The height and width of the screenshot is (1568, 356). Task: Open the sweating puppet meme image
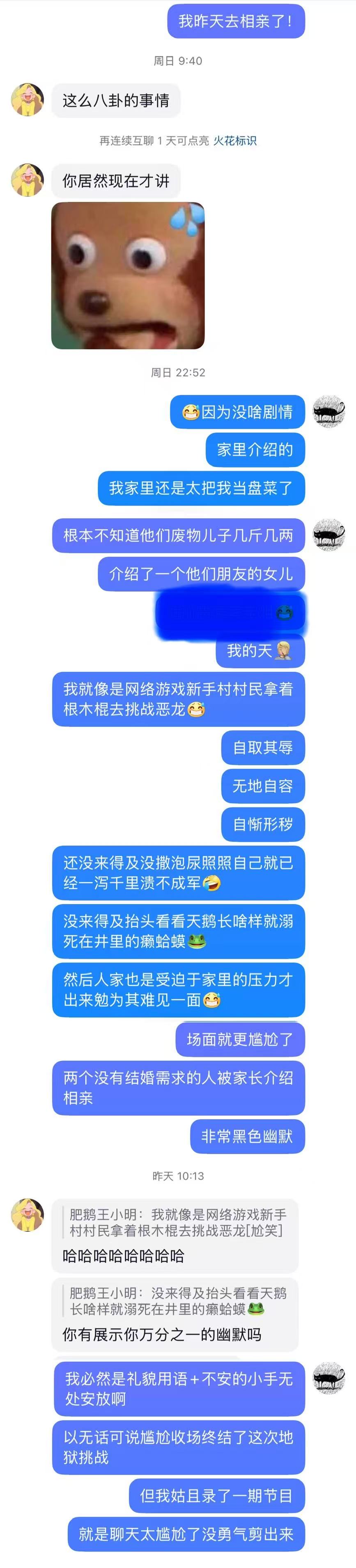pyautogui.click(x=128, y=276)
